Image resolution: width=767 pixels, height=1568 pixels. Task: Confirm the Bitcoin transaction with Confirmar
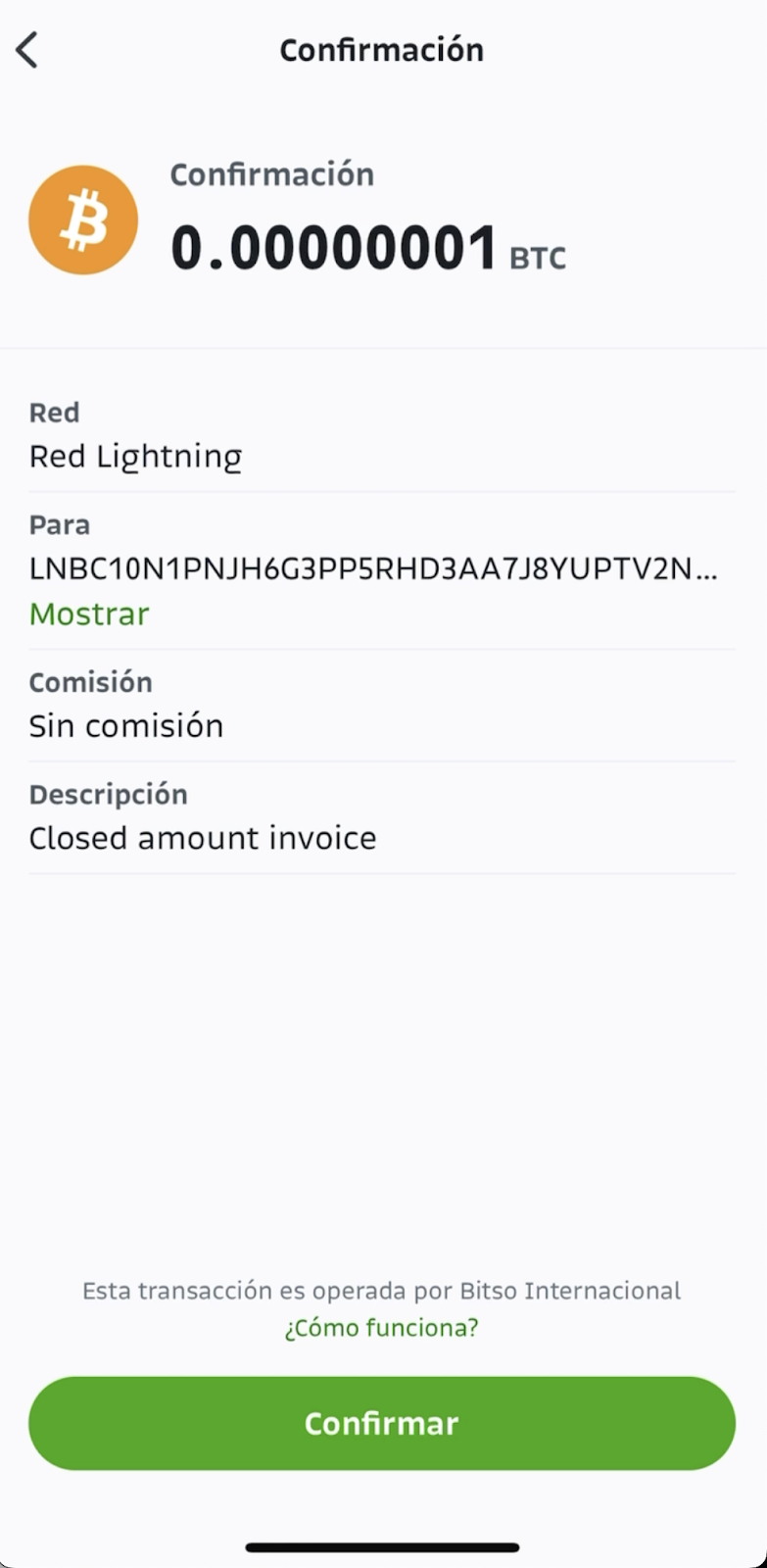tap(382, 1423)
